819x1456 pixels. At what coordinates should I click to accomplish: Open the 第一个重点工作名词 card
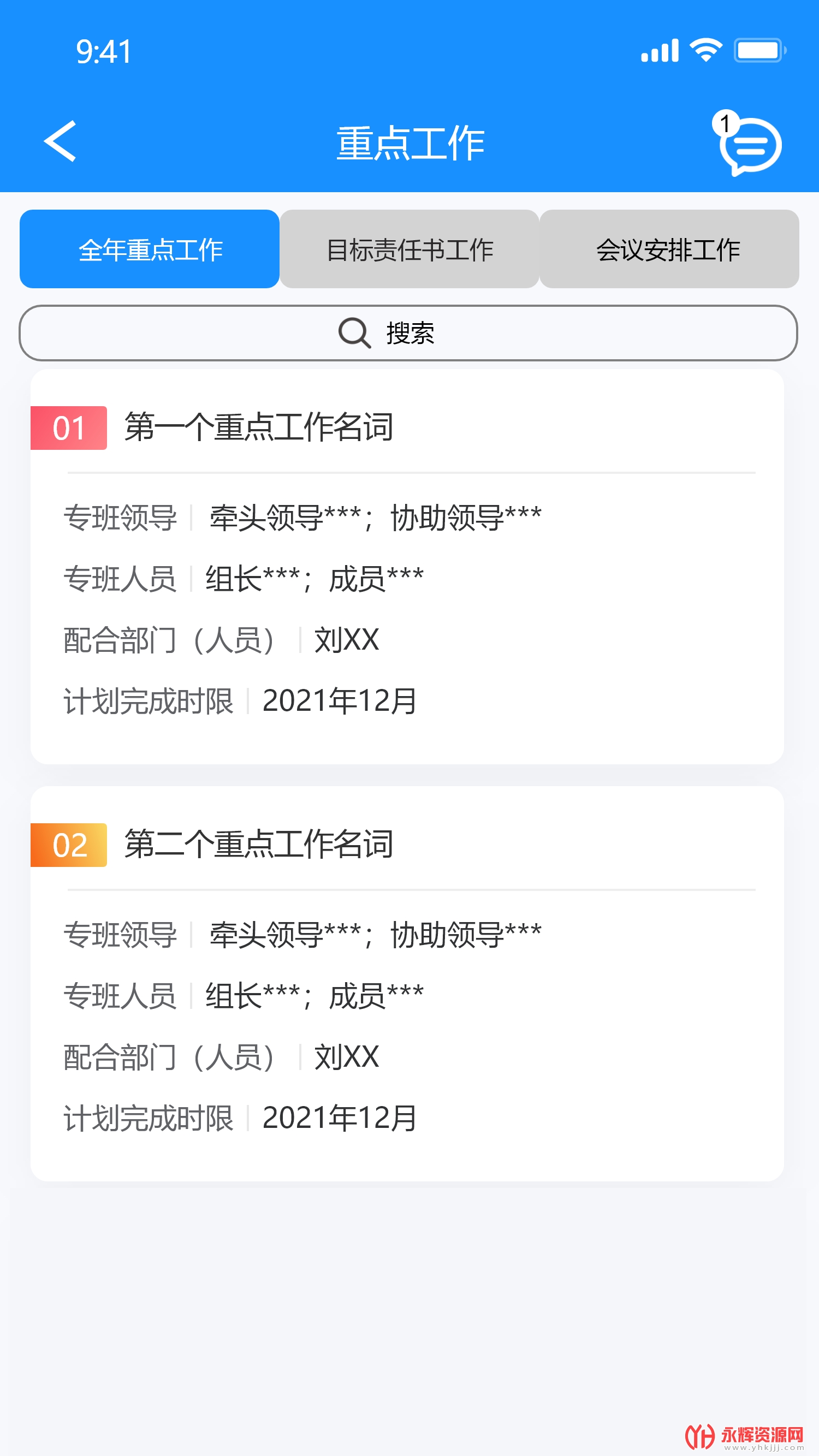(407, 566)
